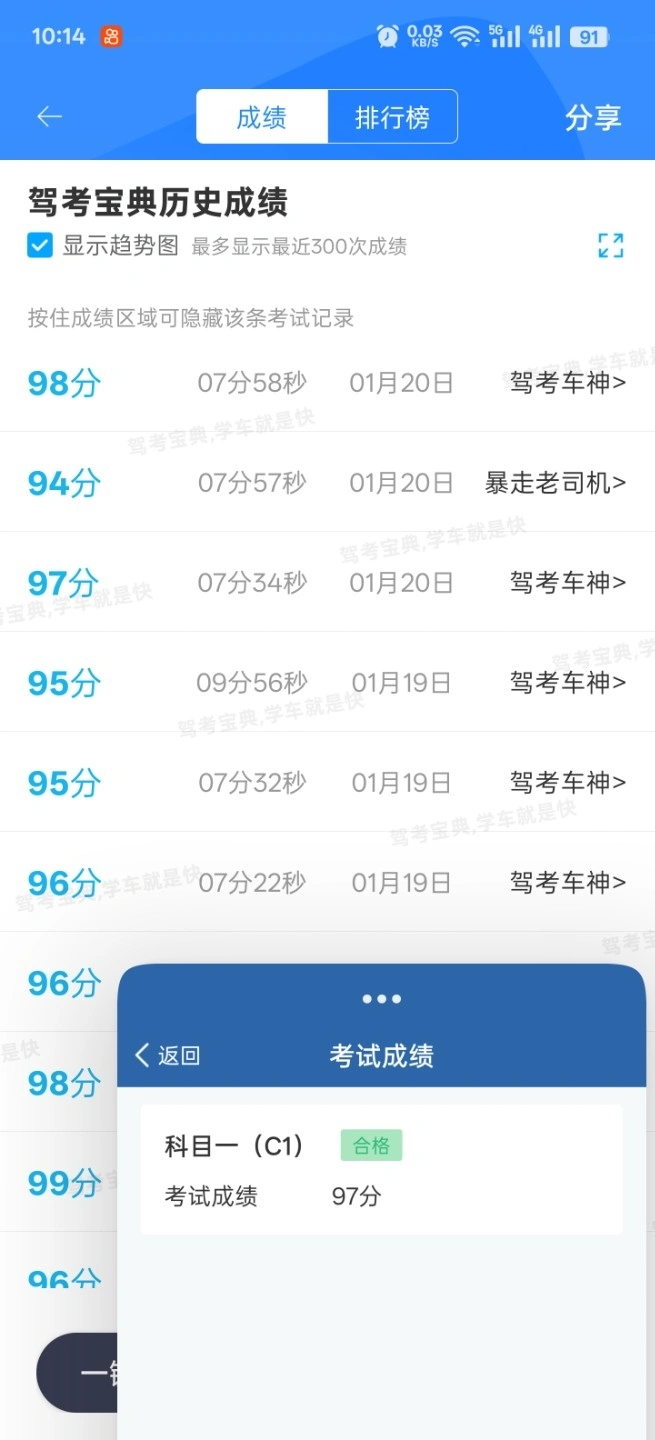
Task: Switch to the 排行榜 tab
Action: coord(392,117)
